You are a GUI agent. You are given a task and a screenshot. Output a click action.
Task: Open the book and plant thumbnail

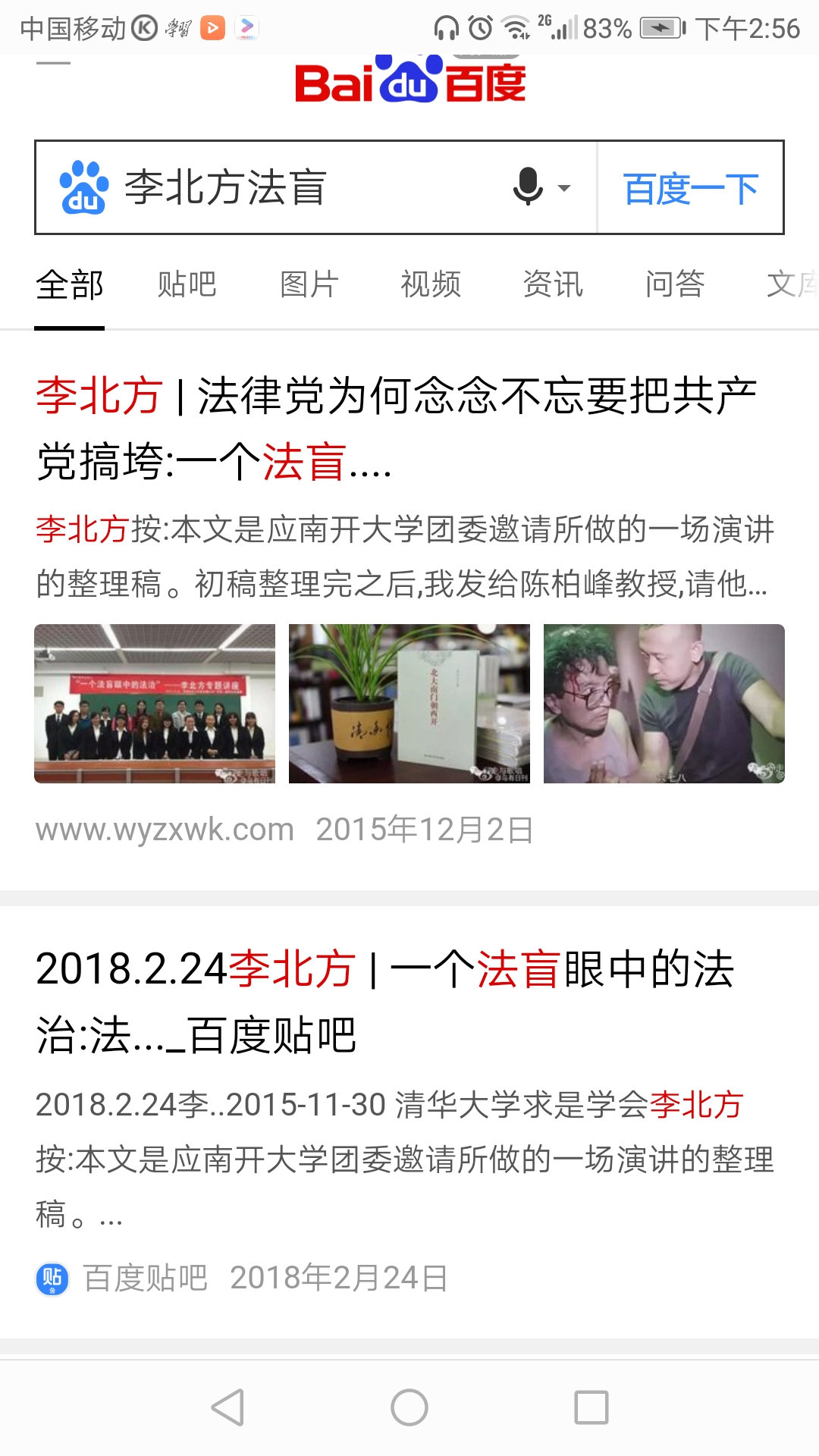[409, 703]
